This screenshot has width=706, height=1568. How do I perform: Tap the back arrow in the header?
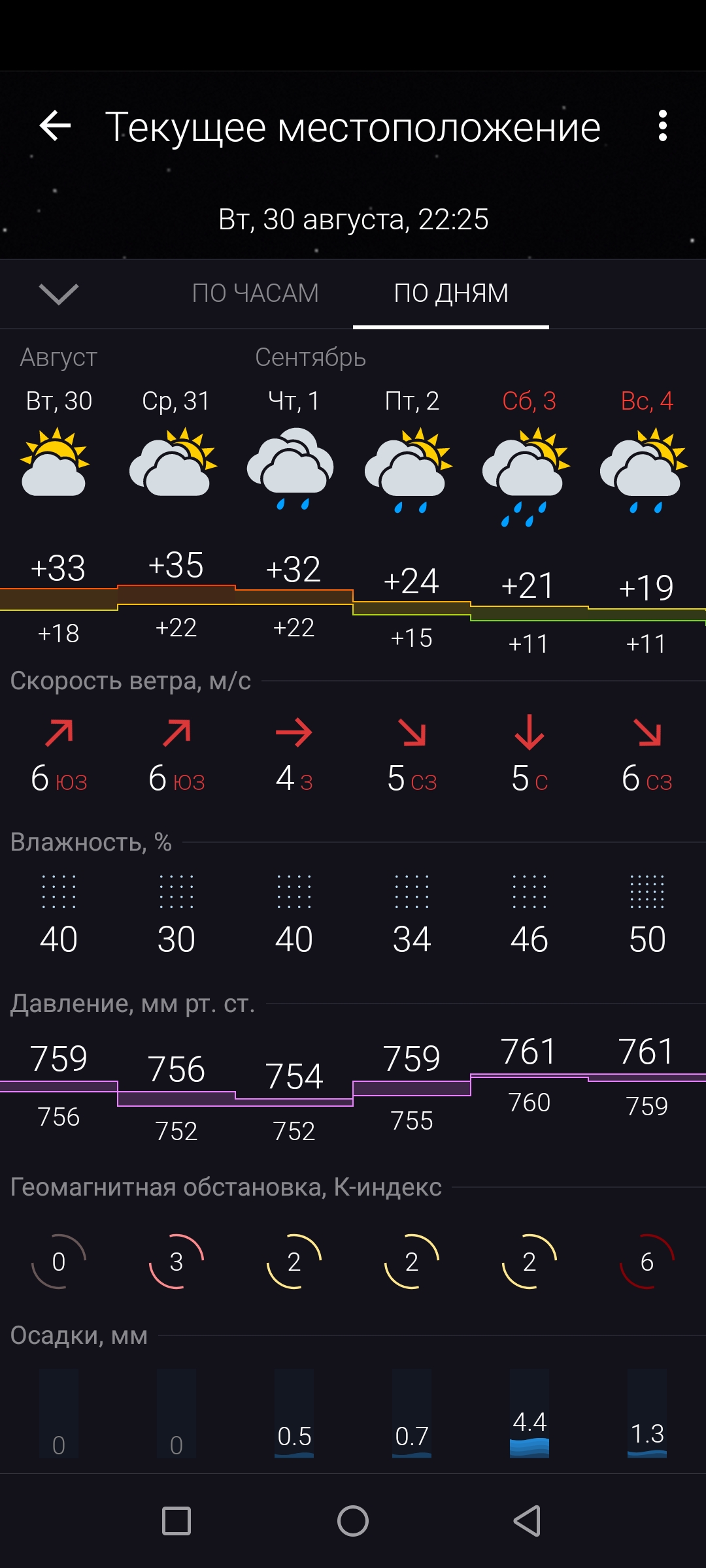coord(55,125)
